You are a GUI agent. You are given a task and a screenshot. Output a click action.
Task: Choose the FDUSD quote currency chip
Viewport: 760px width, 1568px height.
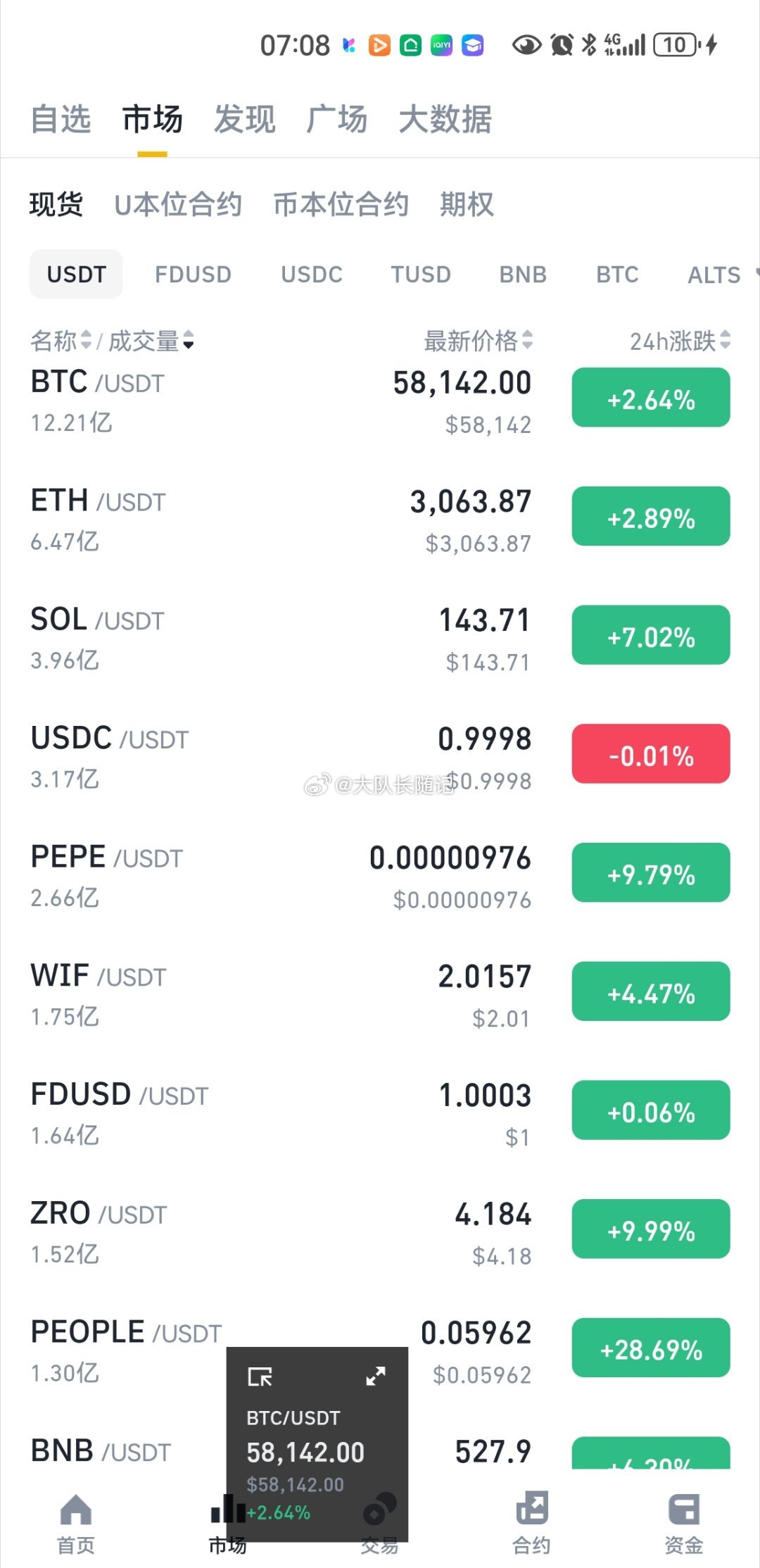pyautogui.click(x=193, y=275)
